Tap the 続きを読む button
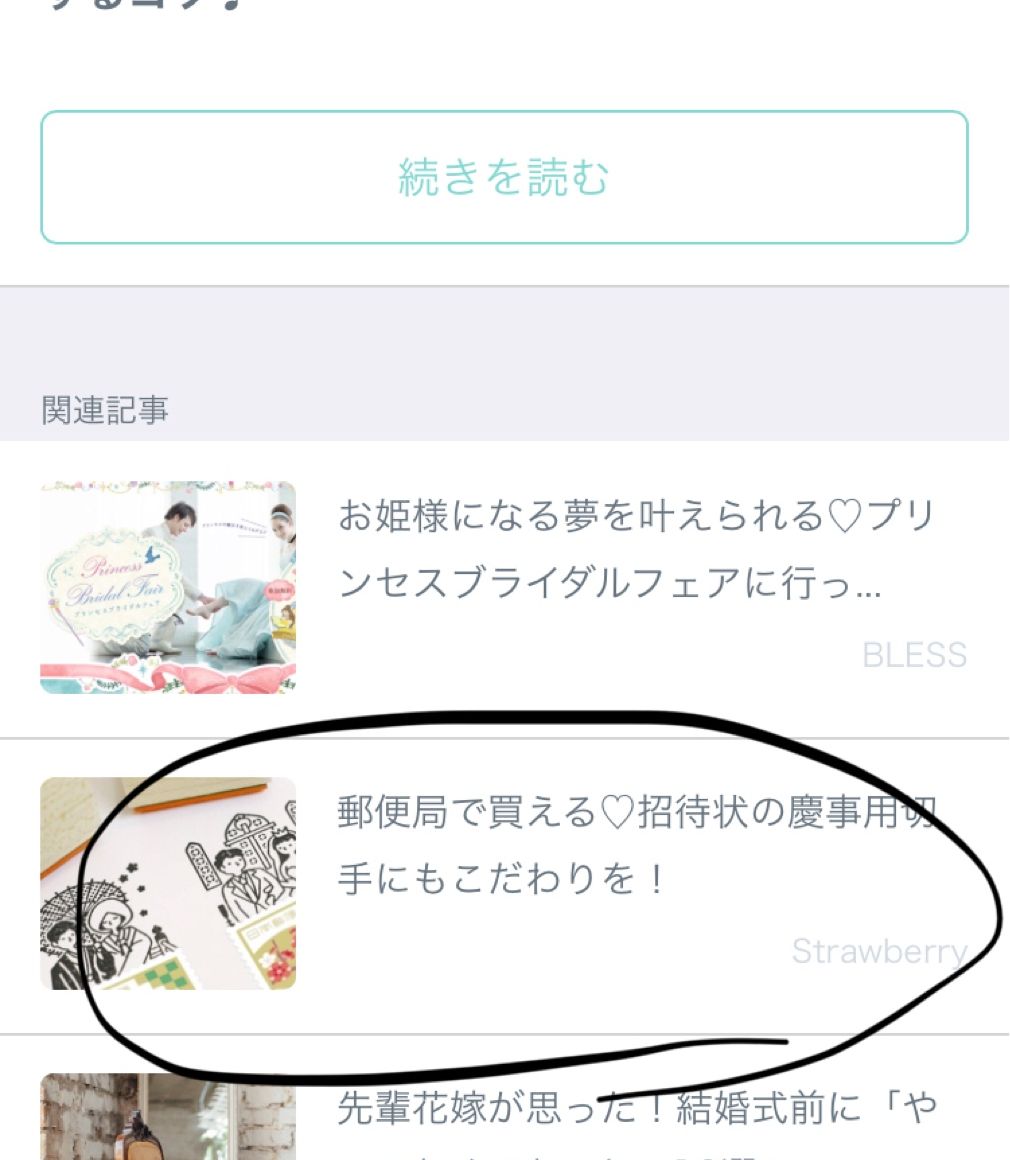This screenshot has height=1160, width=1010. [x=504, y=178]
